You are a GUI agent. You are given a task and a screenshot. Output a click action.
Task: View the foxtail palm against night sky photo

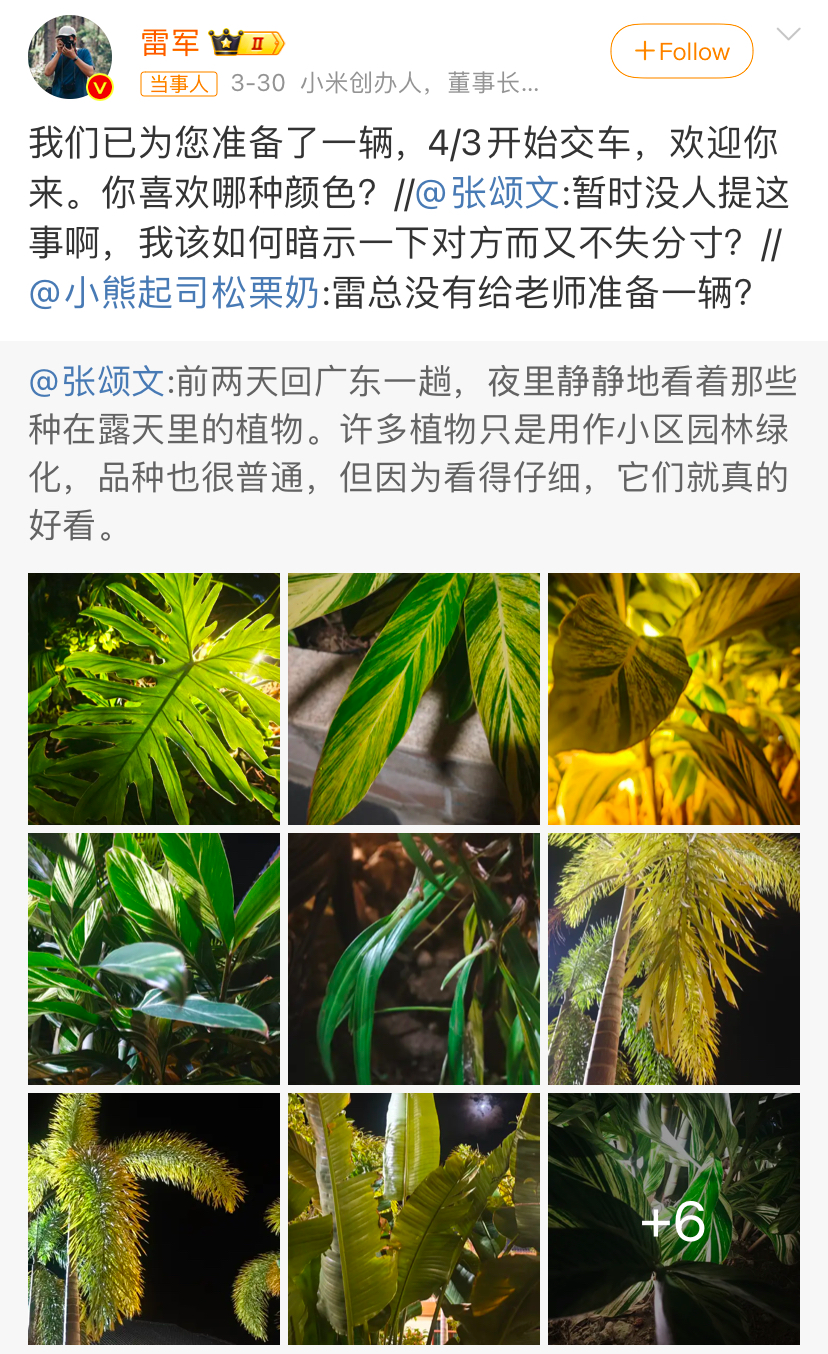click(x=154, y=1219)
